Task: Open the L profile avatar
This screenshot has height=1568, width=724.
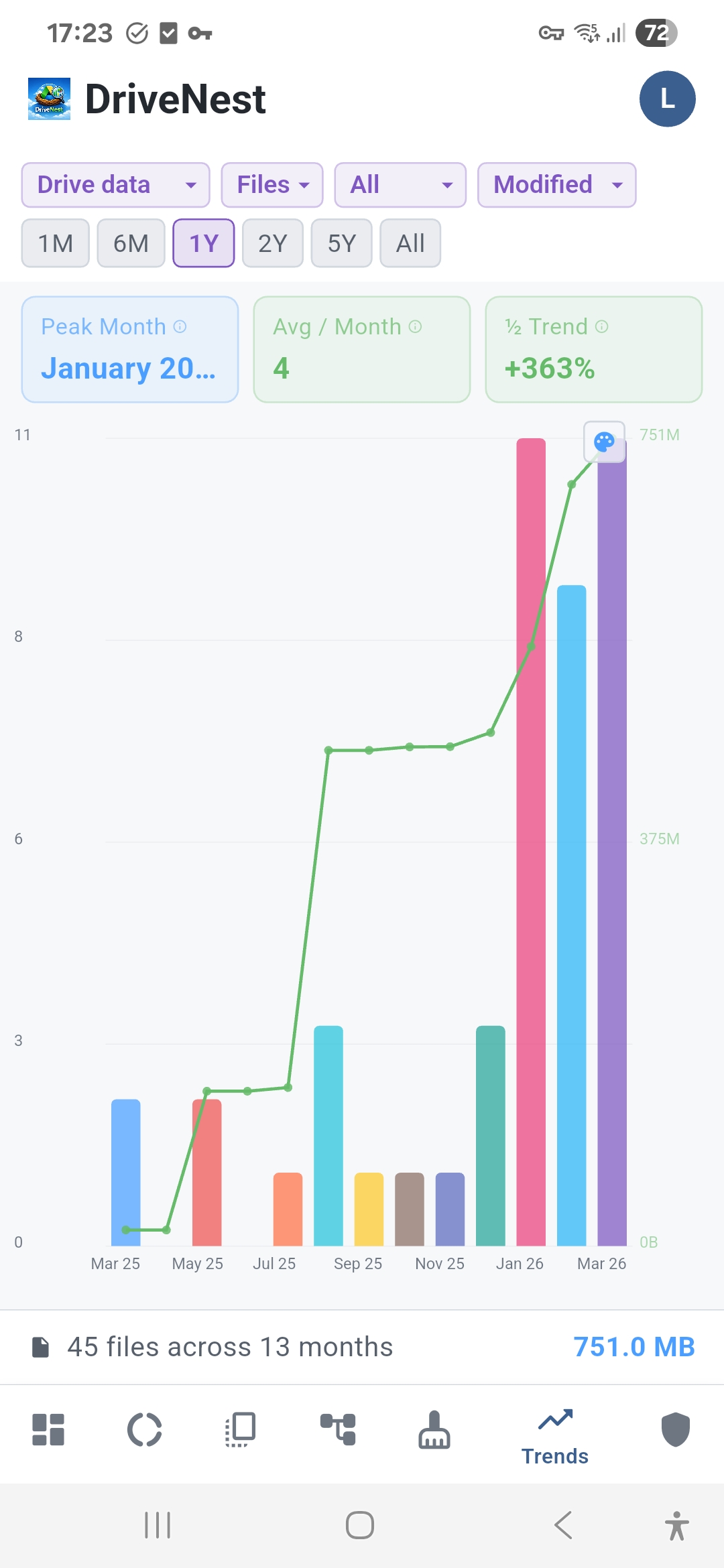Action: [667, 99]
